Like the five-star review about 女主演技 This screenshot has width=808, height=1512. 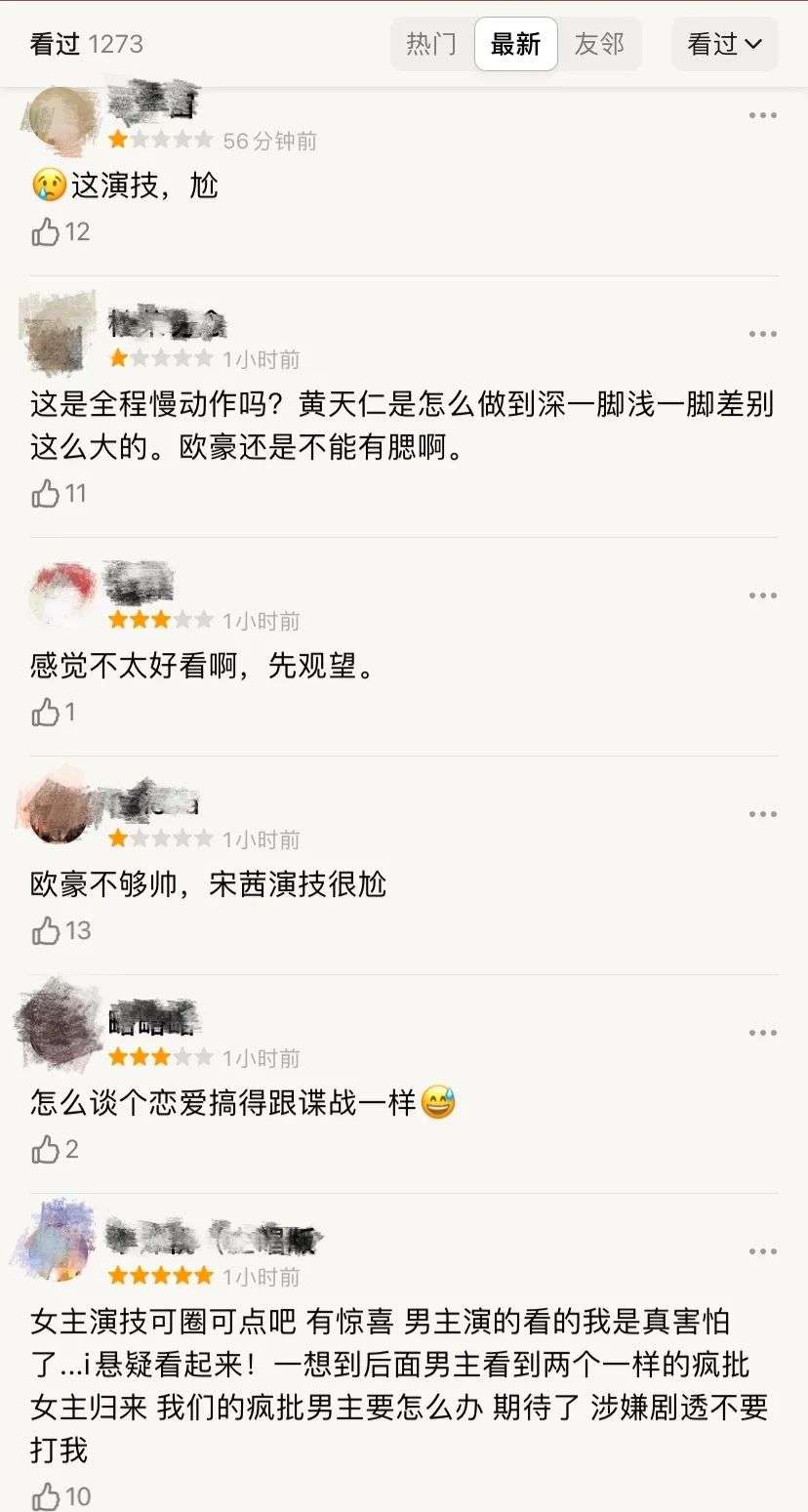46,1495
